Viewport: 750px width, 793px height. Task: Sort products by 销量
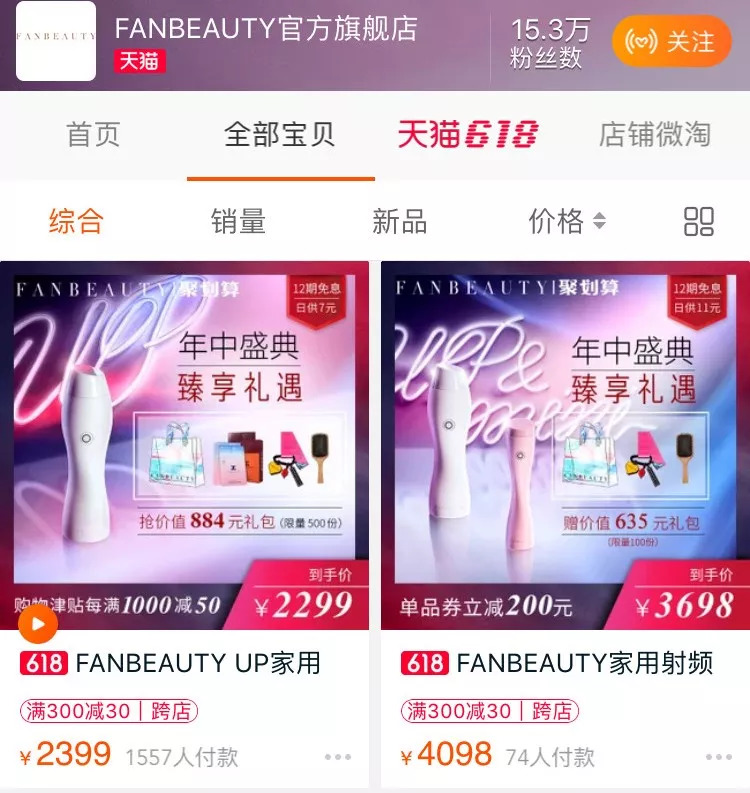[238, 222]
